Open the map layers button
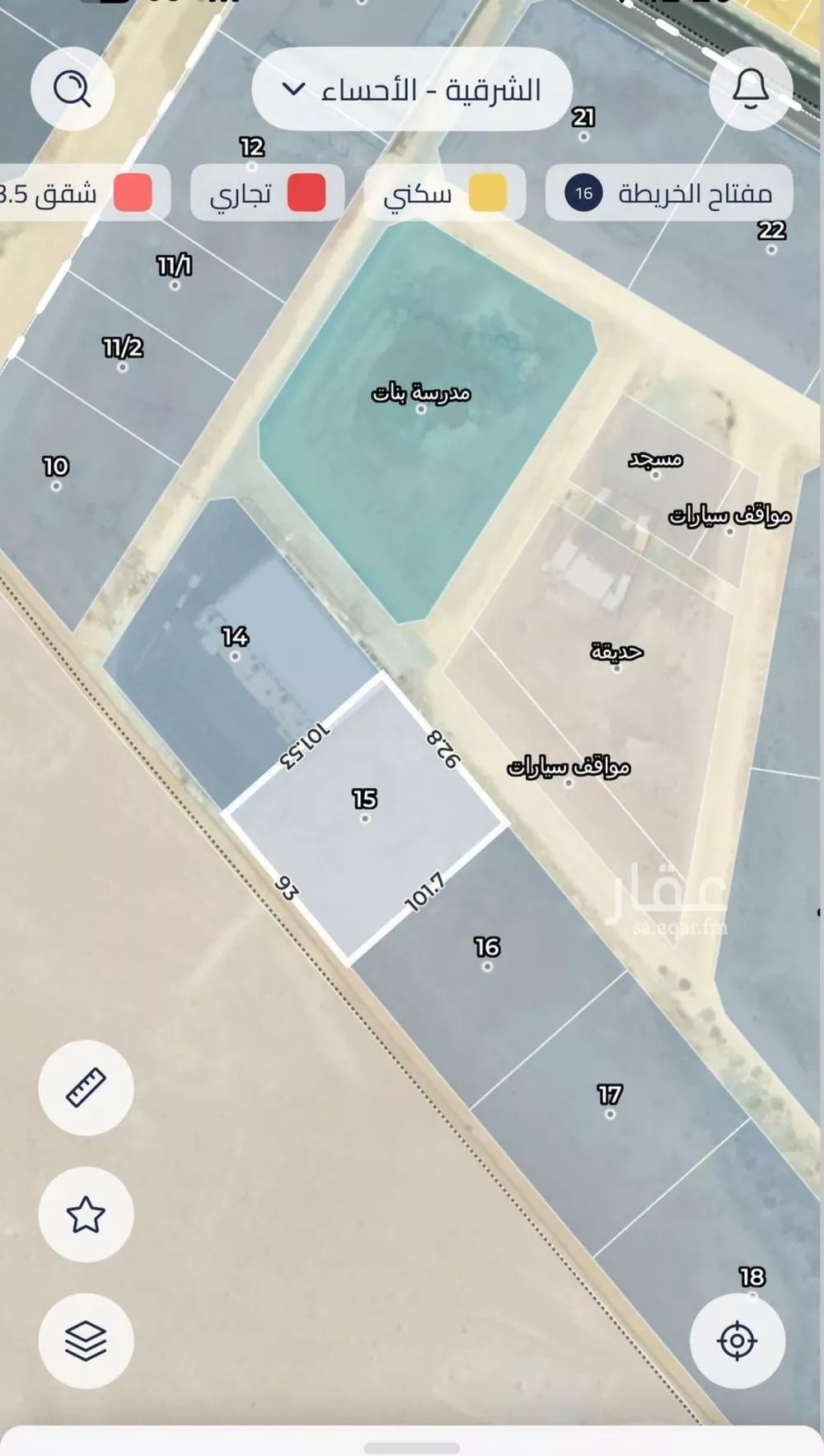The image size is (824, 1456). point(86,1341)
